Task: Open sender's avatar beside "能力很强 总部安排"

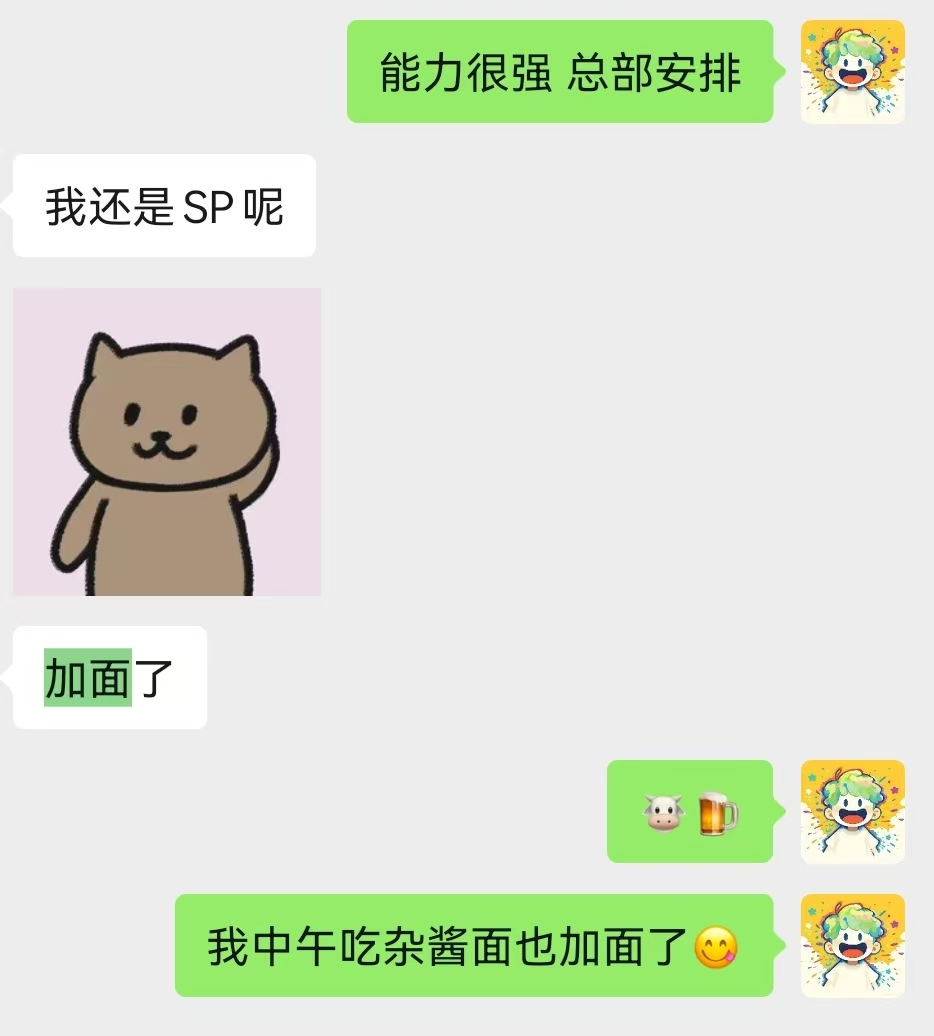Action: pyautogui.click(x=852, y=72)
